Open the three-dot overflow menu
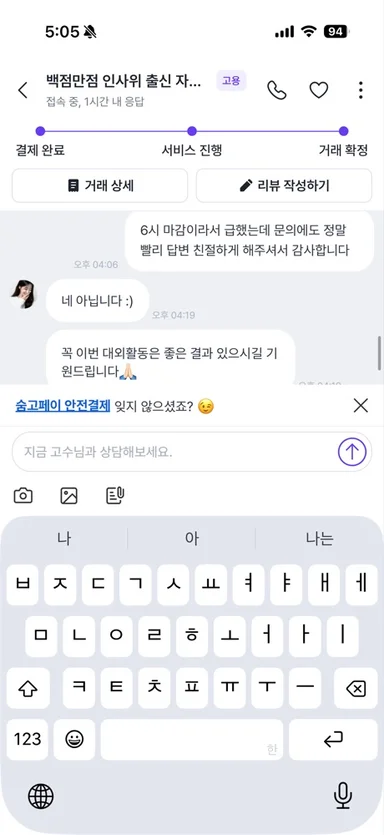384x835 pixels. 361,91
